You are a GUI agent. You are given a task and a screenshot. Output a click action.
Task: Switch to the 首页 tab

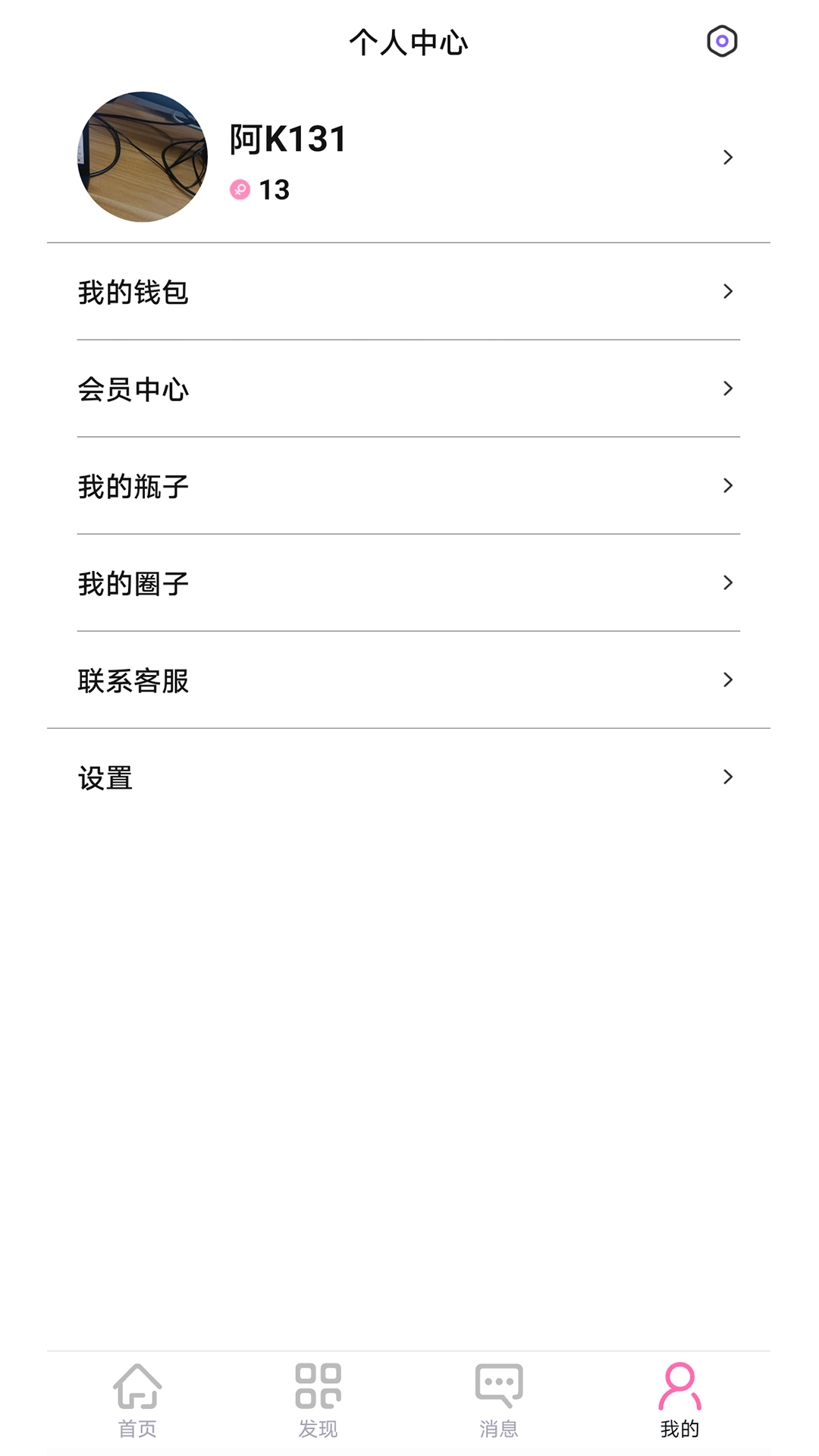(137, 1410)
